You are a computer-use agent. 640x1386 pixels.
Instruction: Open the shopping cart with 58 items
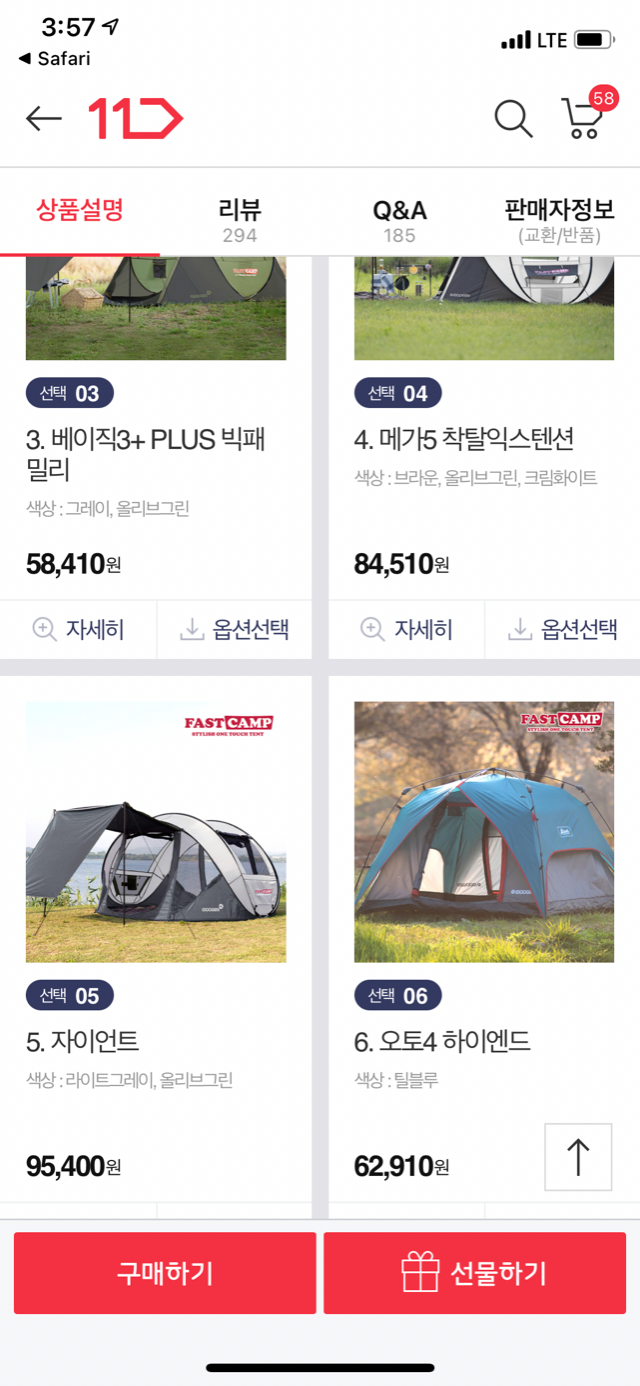pos(584,117)
